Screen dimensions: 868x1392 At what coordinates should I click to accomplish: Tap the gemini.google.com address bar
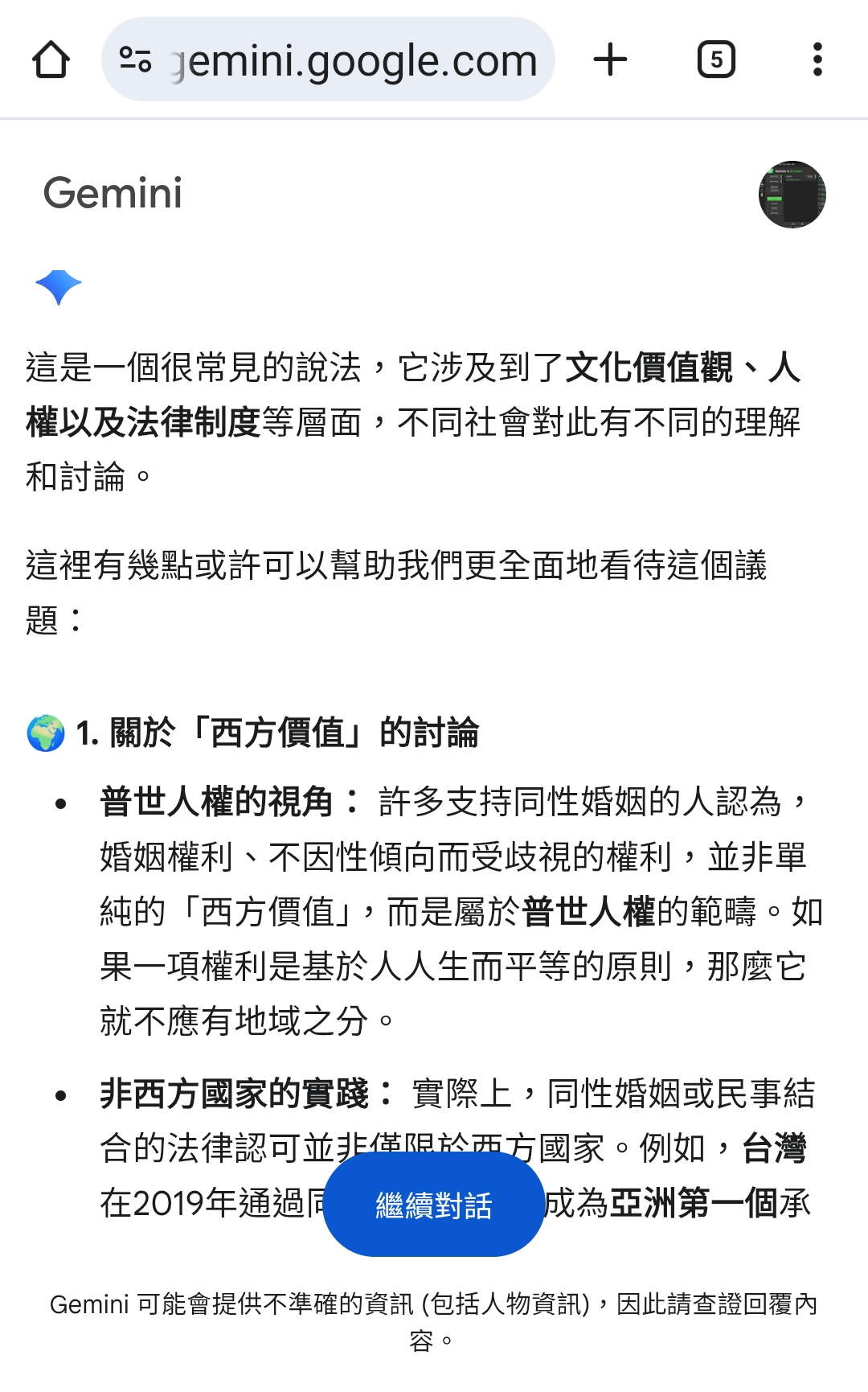pos(354,60)
